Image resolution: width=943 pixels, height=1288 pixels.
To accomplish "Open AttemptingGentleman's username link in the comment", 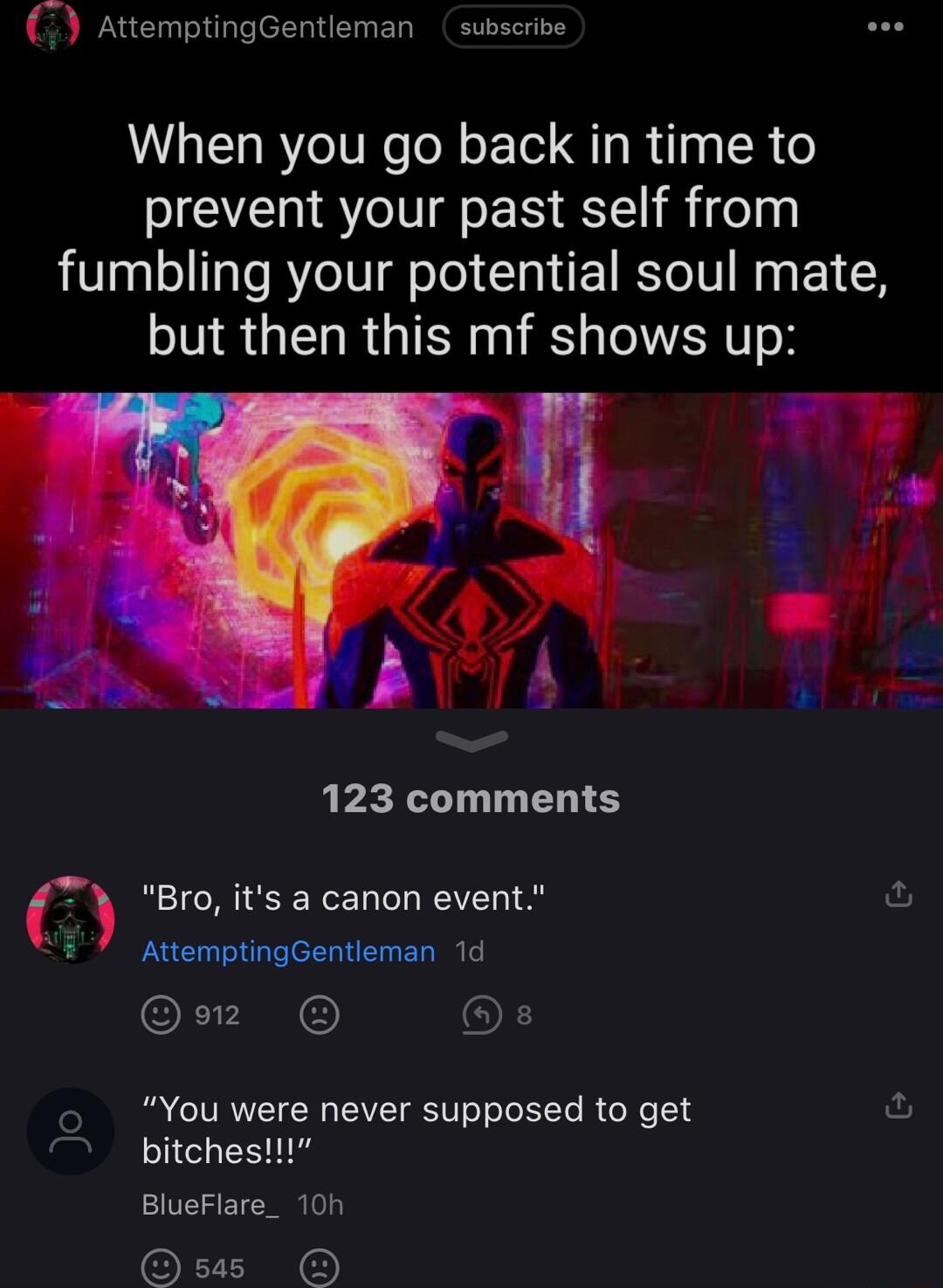I will pos(286,951).
